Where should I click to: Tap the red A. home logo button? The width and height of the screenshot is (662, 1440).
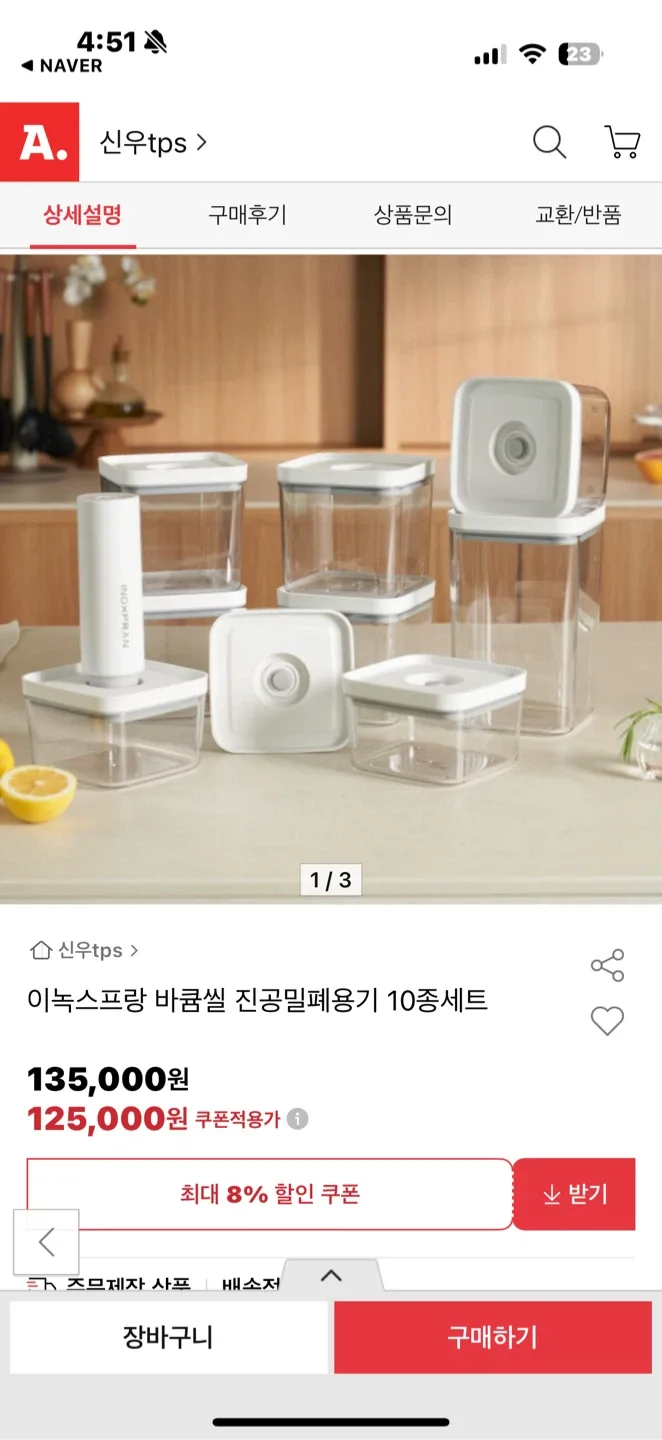[x=39, y=142]
